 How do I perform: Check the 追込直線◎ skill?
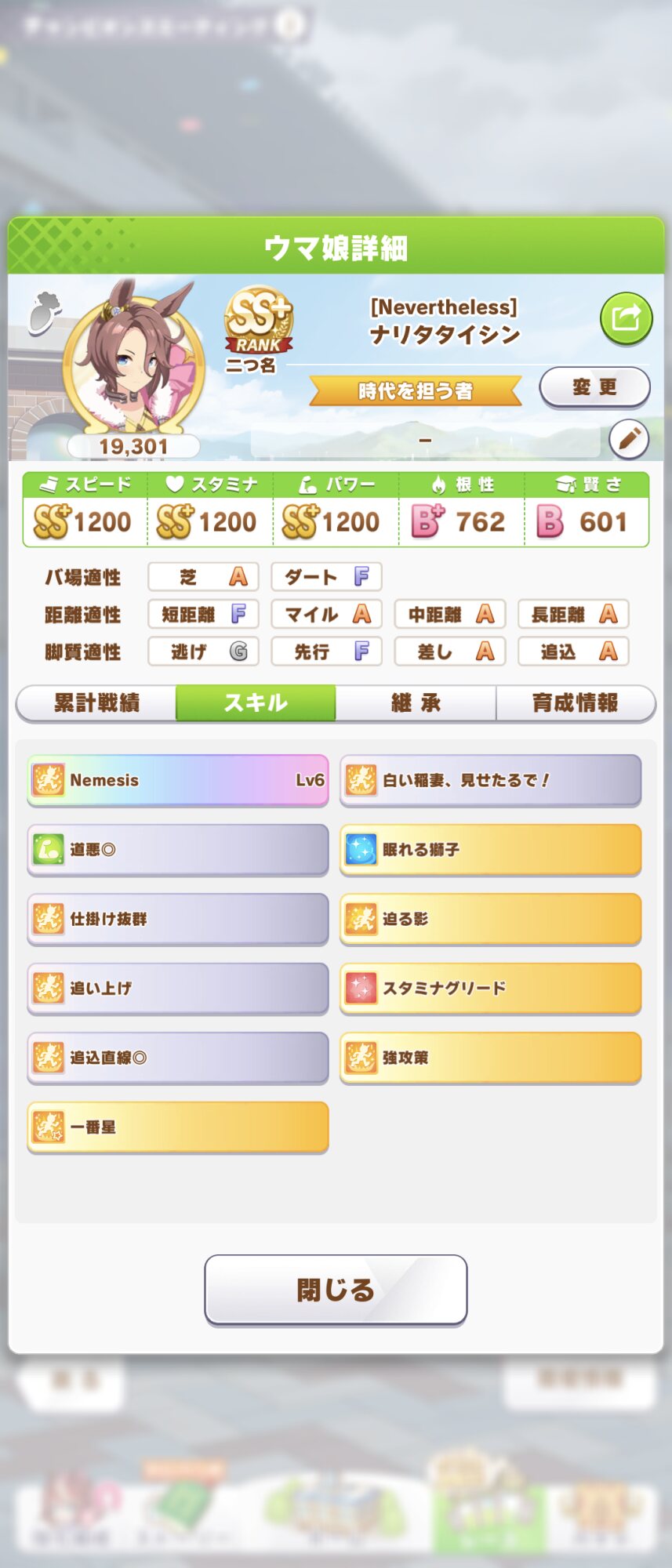178,1058
